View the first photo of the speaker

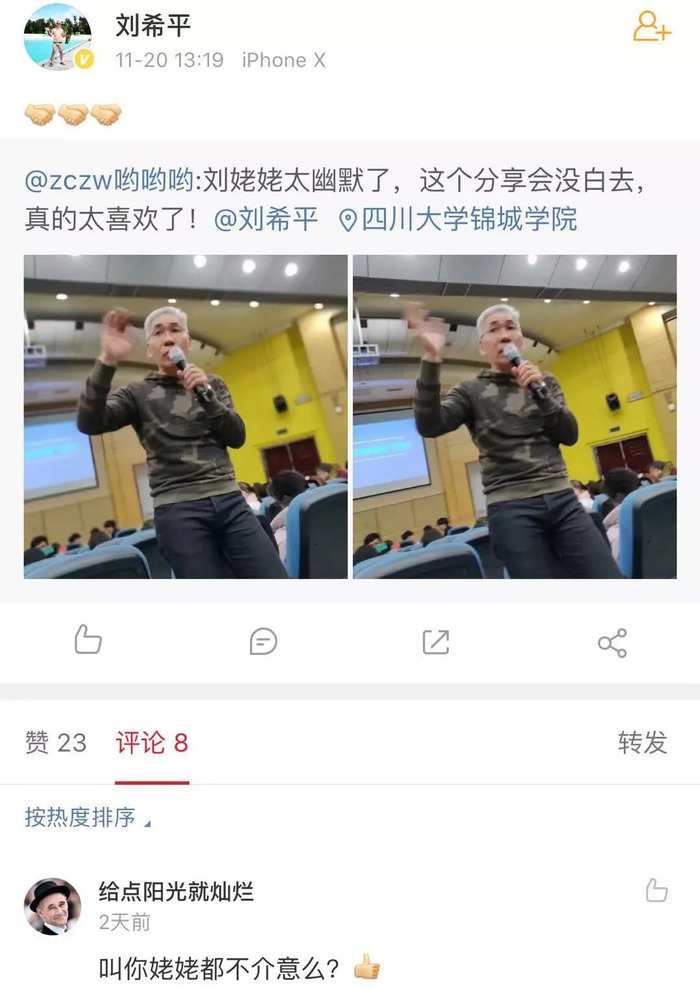click(186, 416)
